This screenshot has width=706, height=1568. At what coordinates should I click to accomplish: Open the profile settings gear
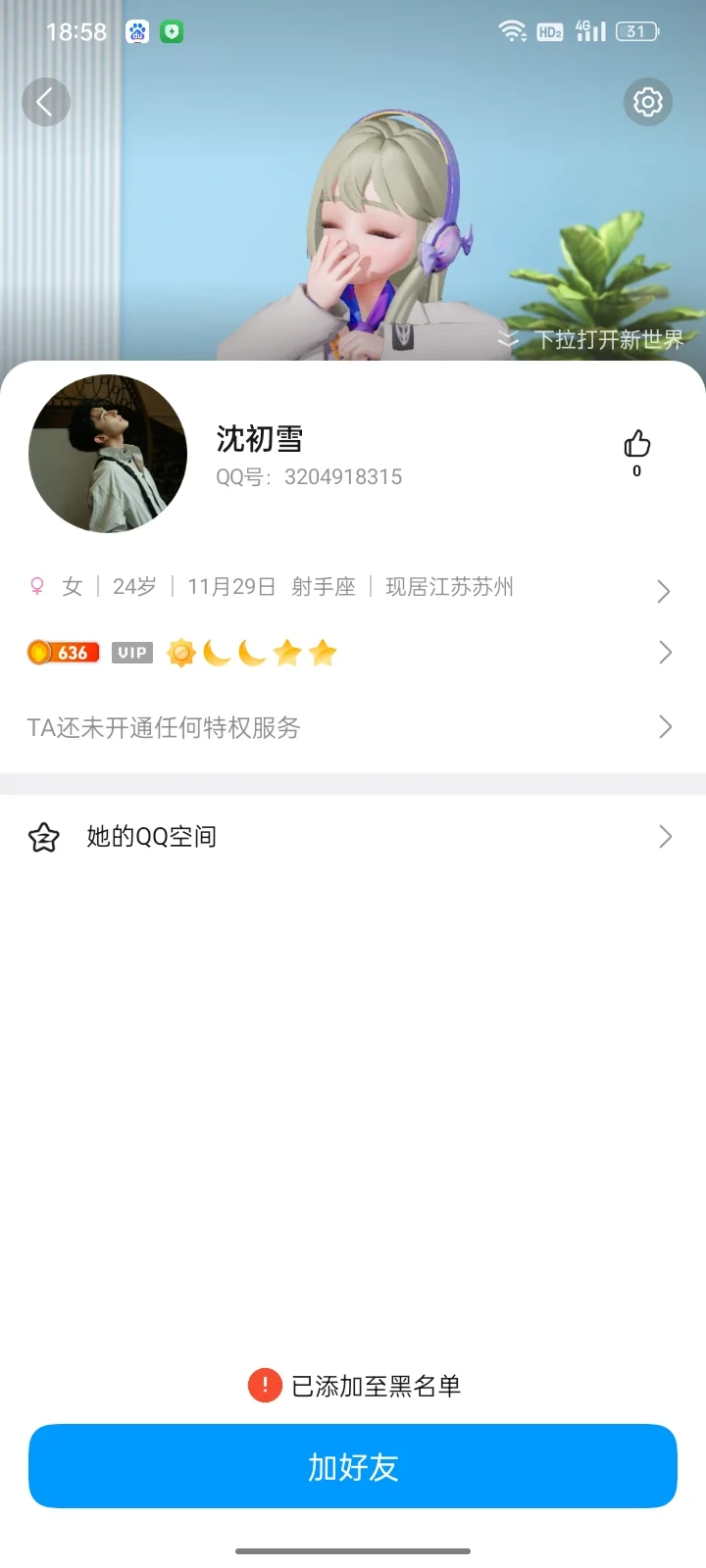click(x=647, y=102)
